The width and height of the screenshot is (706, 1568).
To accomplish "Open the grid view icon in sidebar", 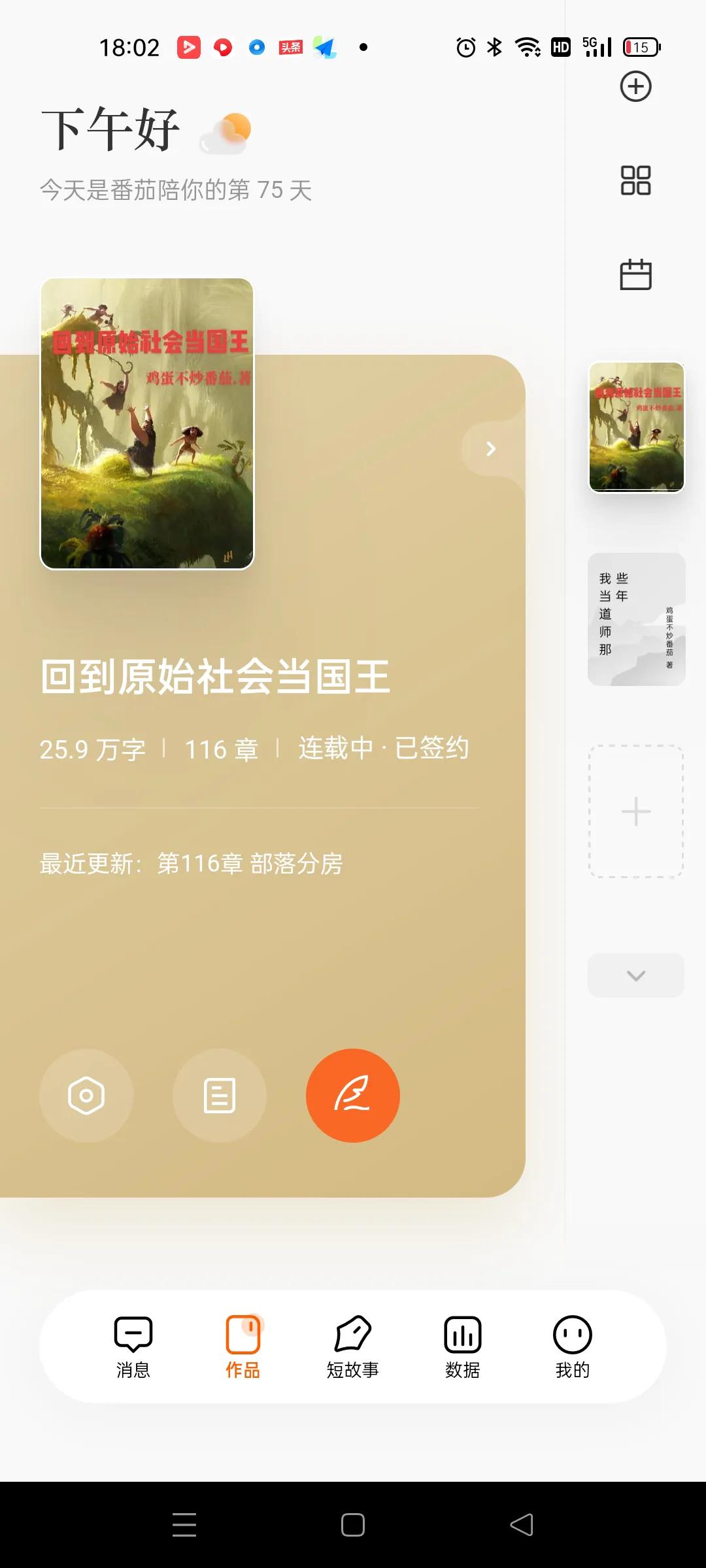I will point(635,180).
